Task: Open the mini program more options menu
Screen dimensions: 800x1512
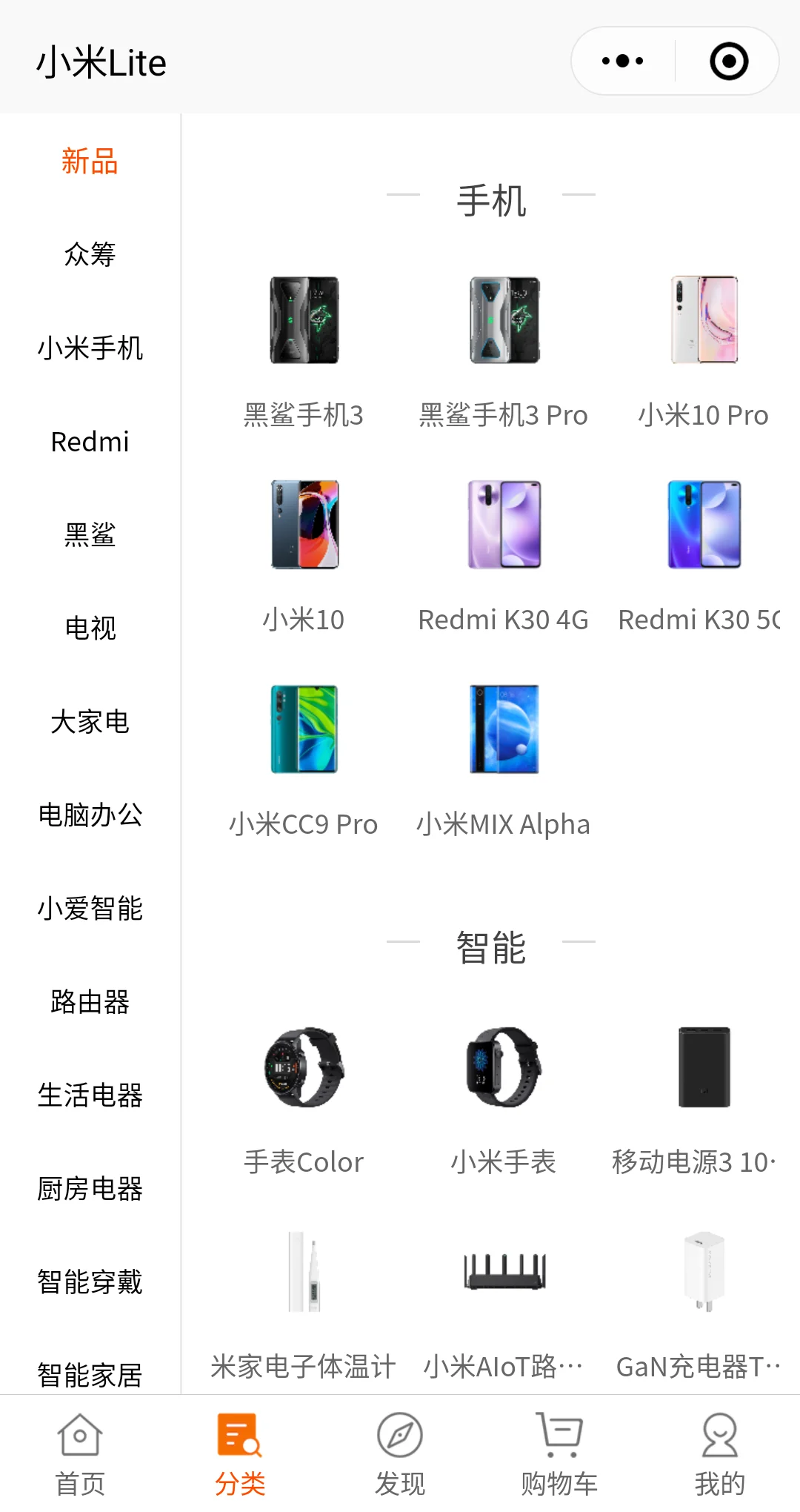Action: coord(622,61)
